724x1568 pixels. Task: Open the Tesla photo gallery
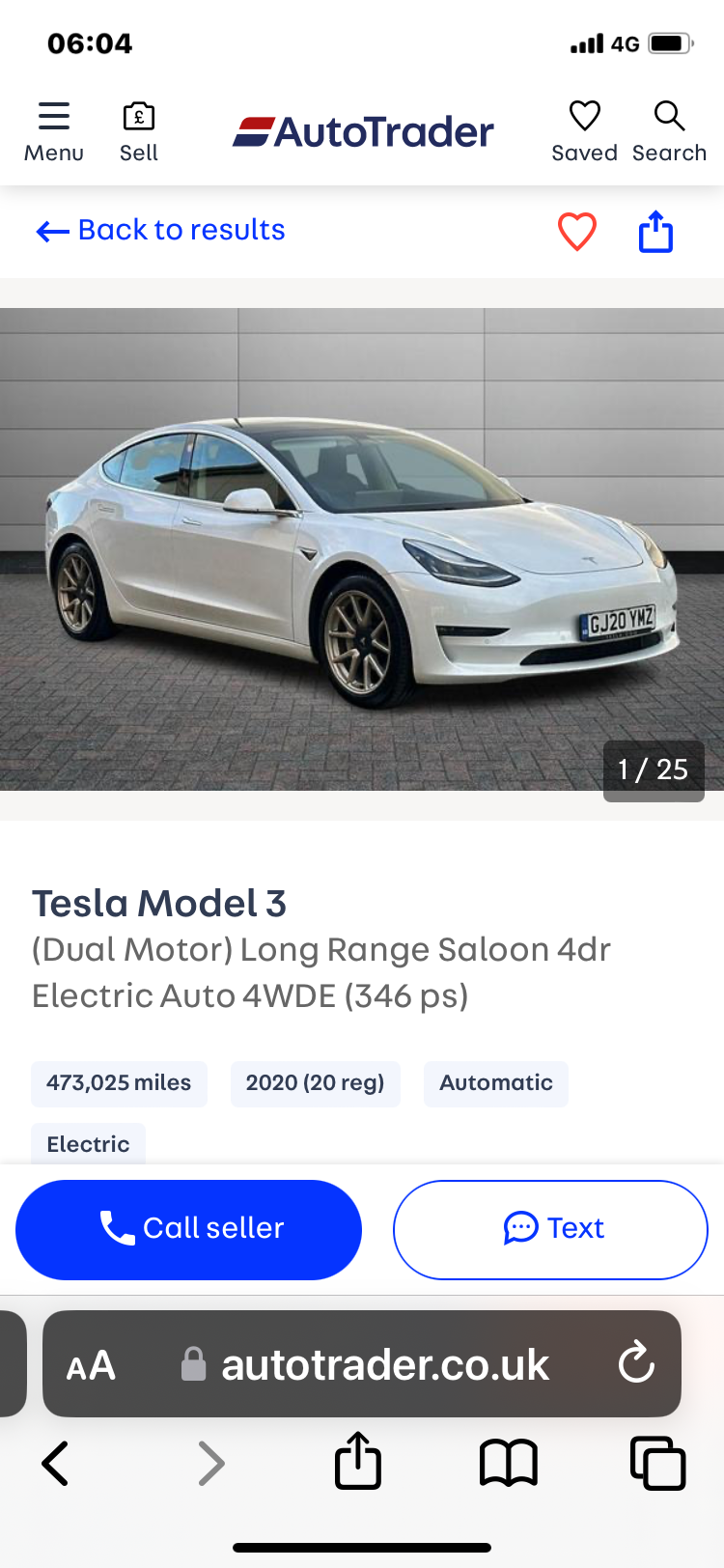pos(362,548)
